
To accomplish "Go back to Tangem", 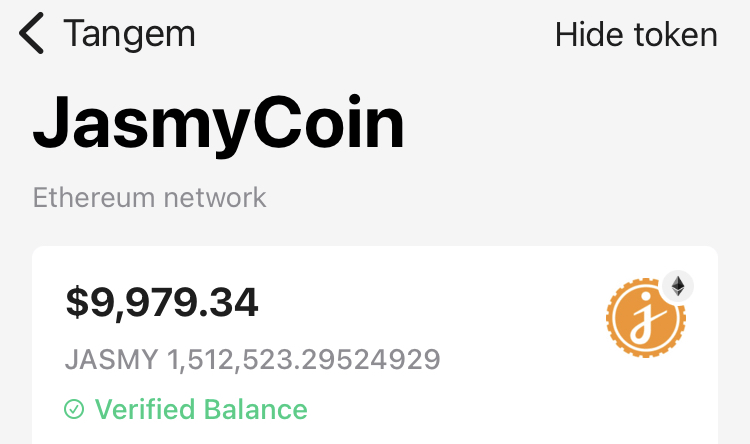I will (107, 34).
